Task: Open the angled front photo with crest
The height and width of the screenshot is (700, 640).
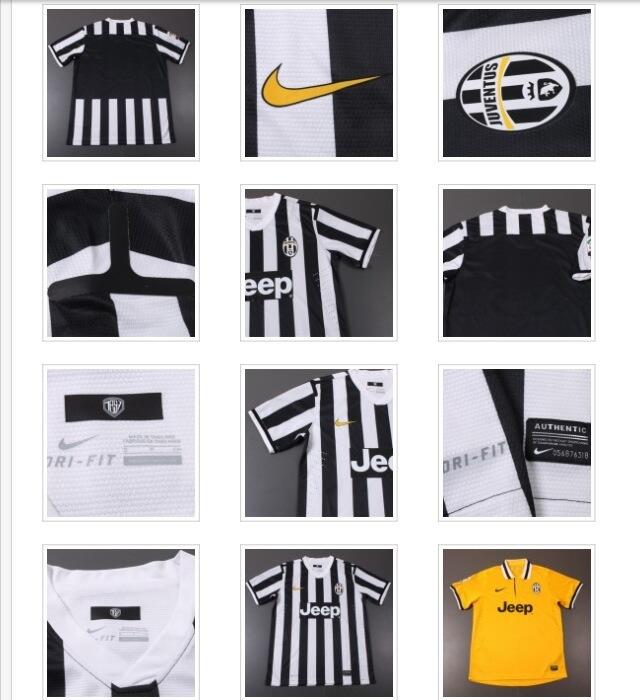Action: (x=319, y=263)
